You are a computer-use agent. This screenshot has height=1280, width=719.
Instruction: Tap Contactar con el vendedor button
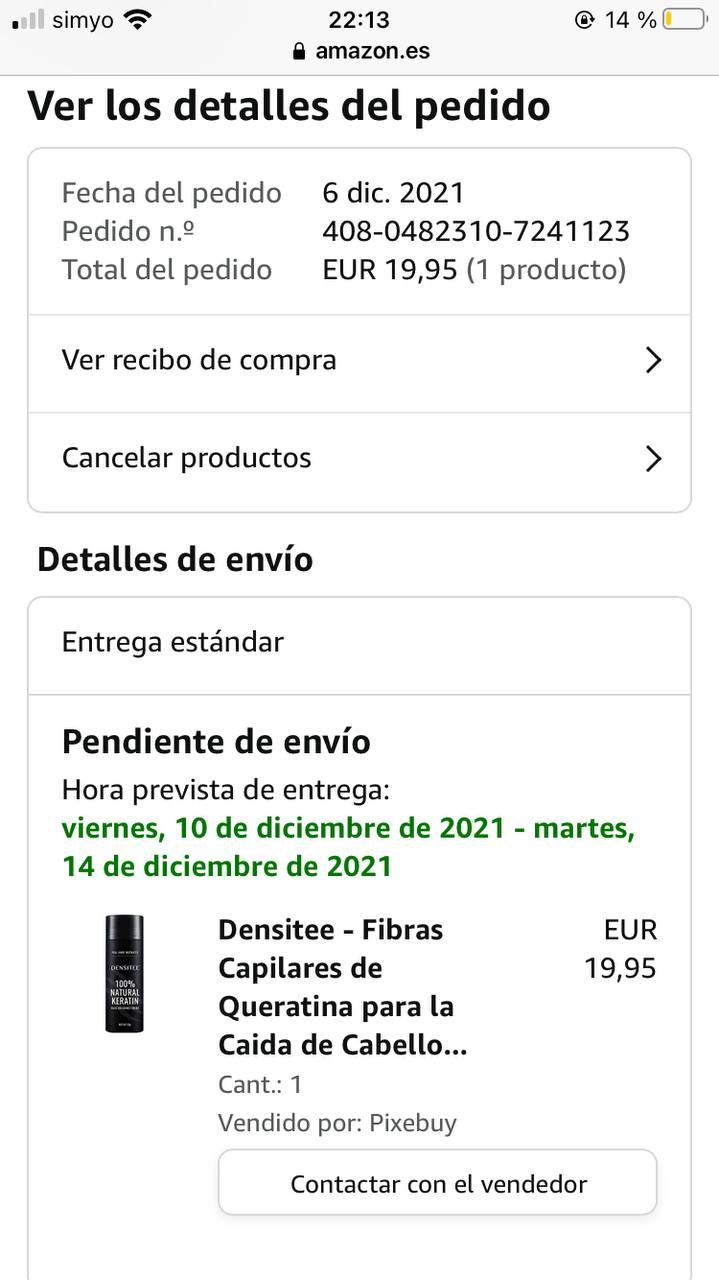pos(437,1184)
